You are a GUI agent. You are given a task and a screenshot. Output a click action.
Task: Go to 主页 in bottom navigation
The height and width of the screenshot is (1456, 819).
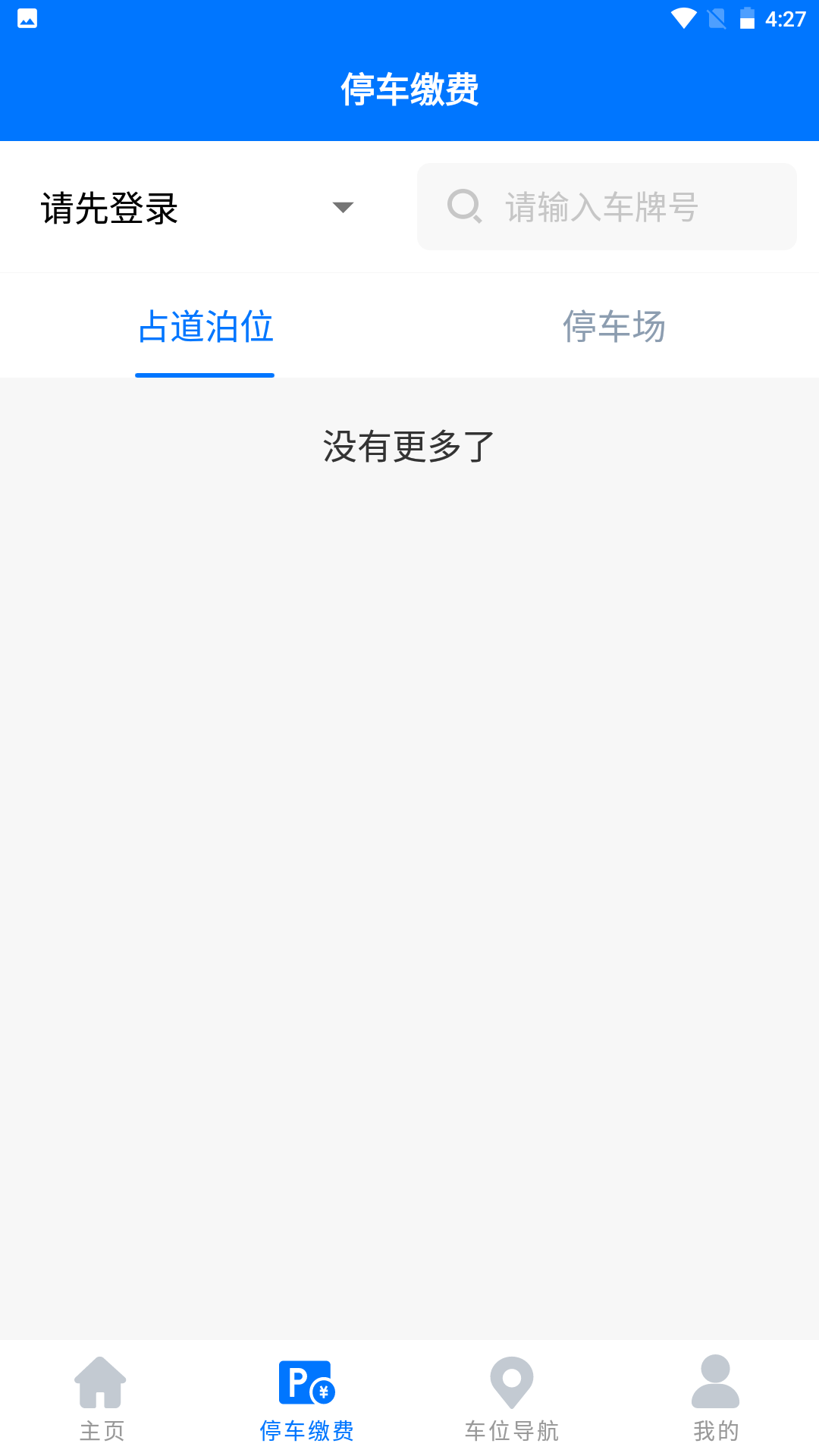point(102,1398)
